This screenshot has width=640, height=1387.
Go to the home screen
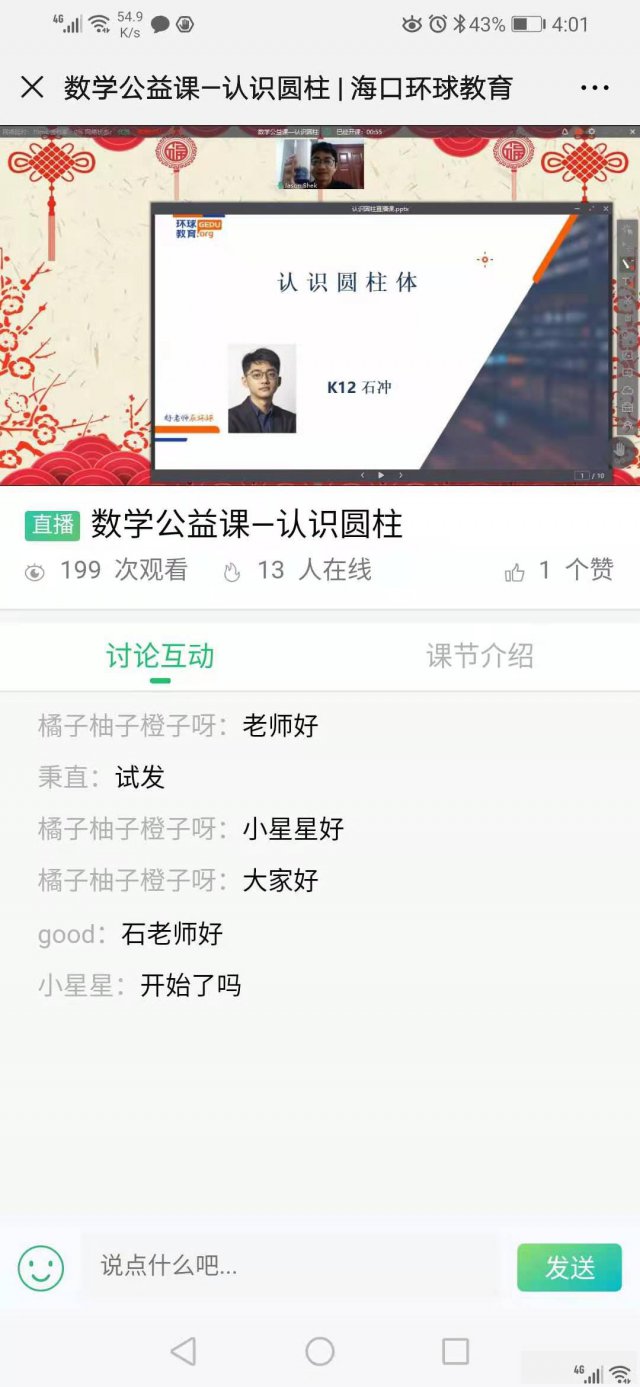(320, 1352)
